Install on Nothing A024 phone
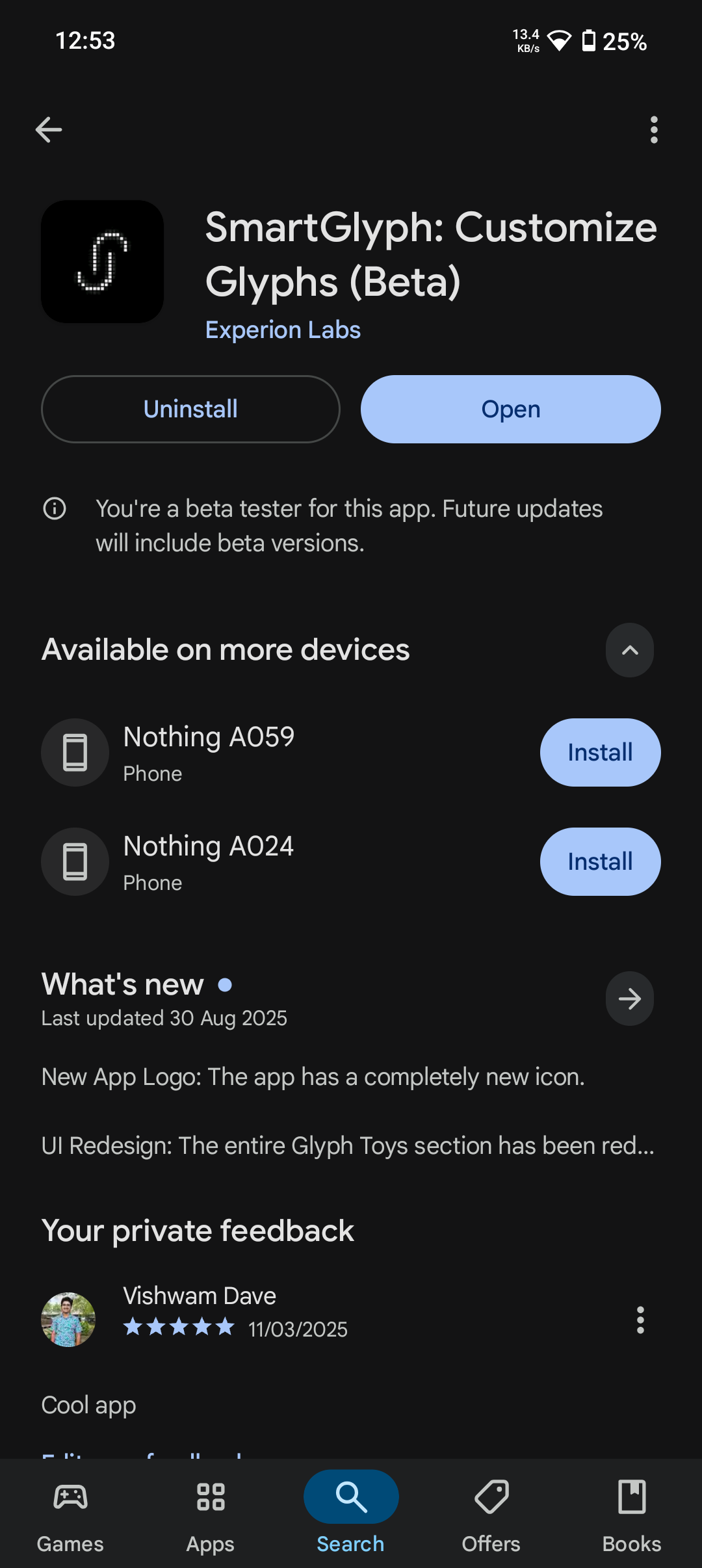The height and width of the screenshot is (1568, 702). pyautogui.click(x=599, y=861)
